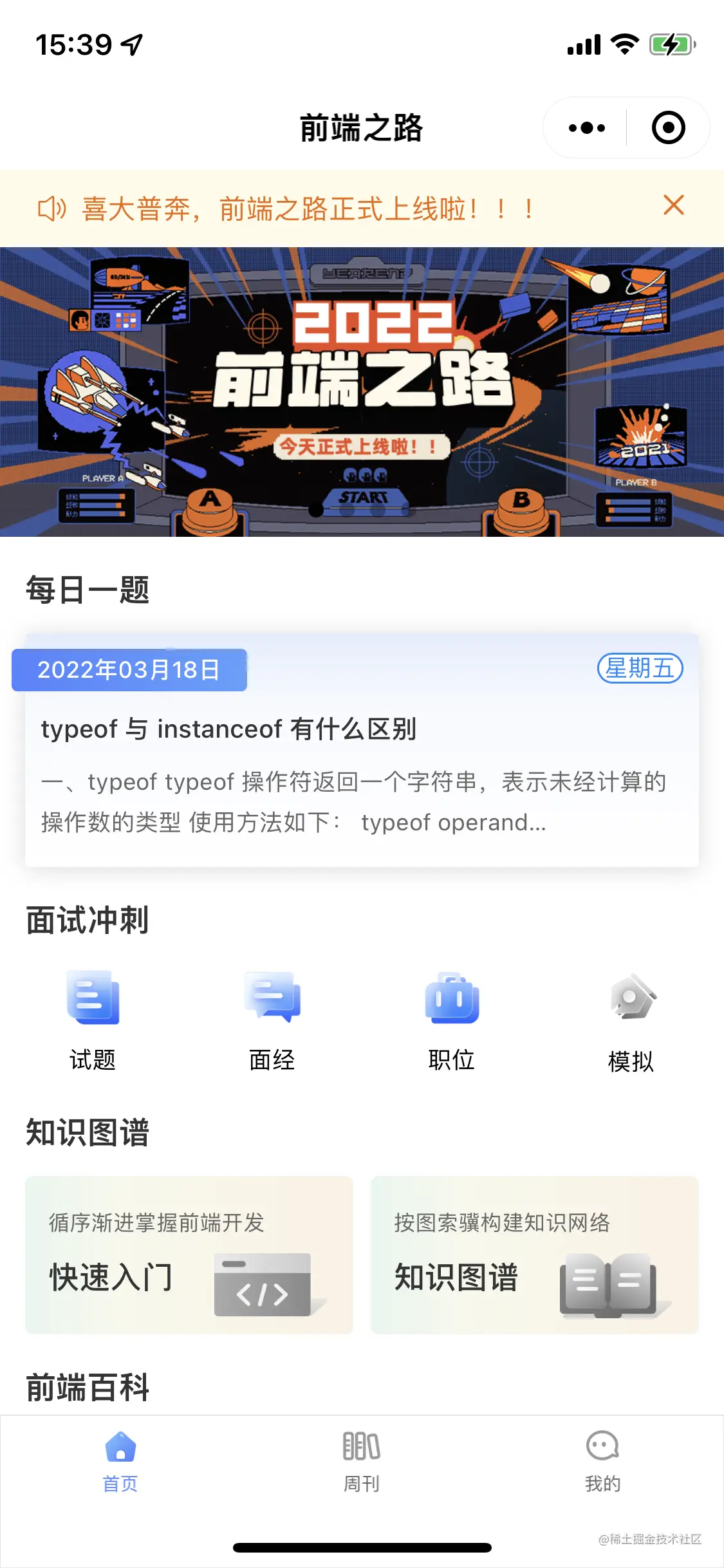Open the typeof 与 instanceof daily question

pos(362,760)
